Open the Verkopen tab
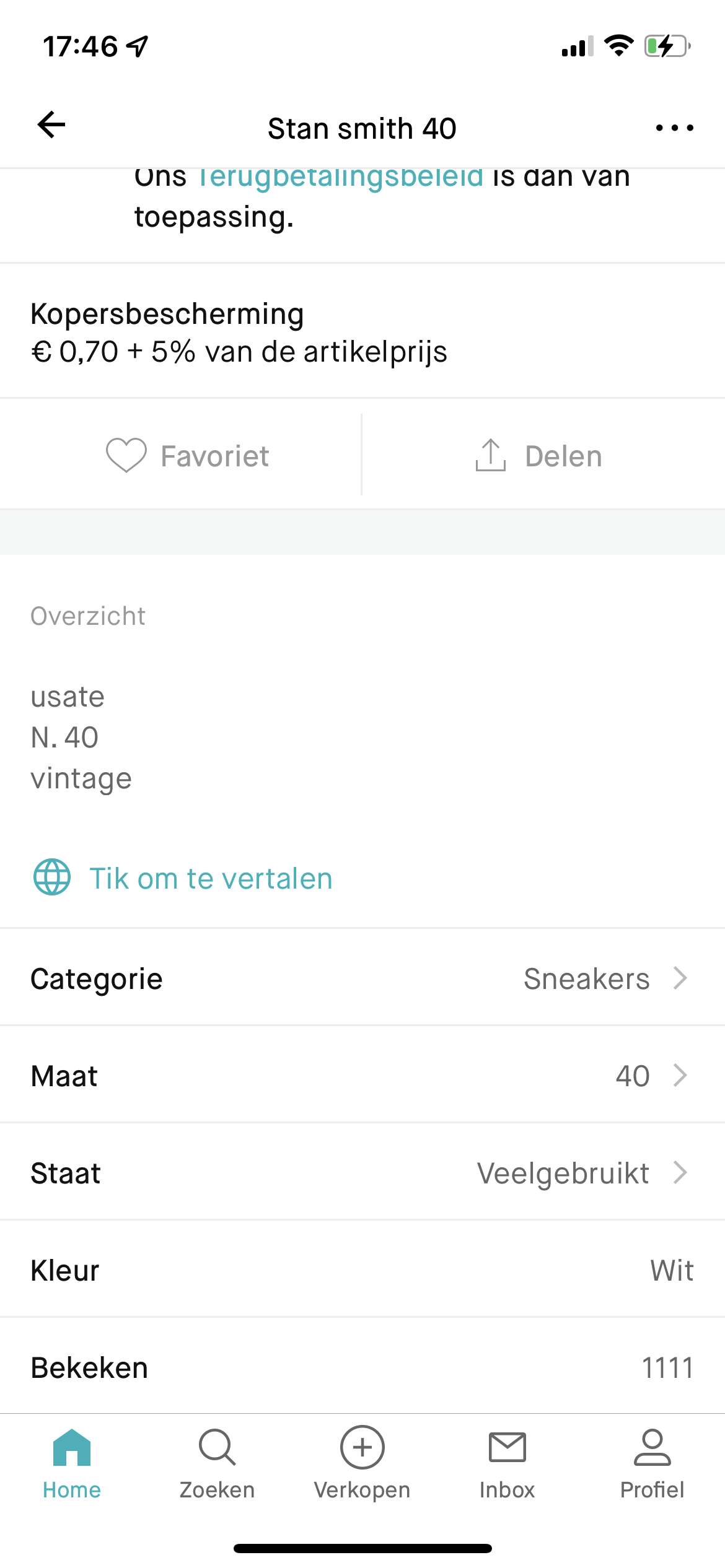This screenshot has height=1568, width=725. [362, 1464]
